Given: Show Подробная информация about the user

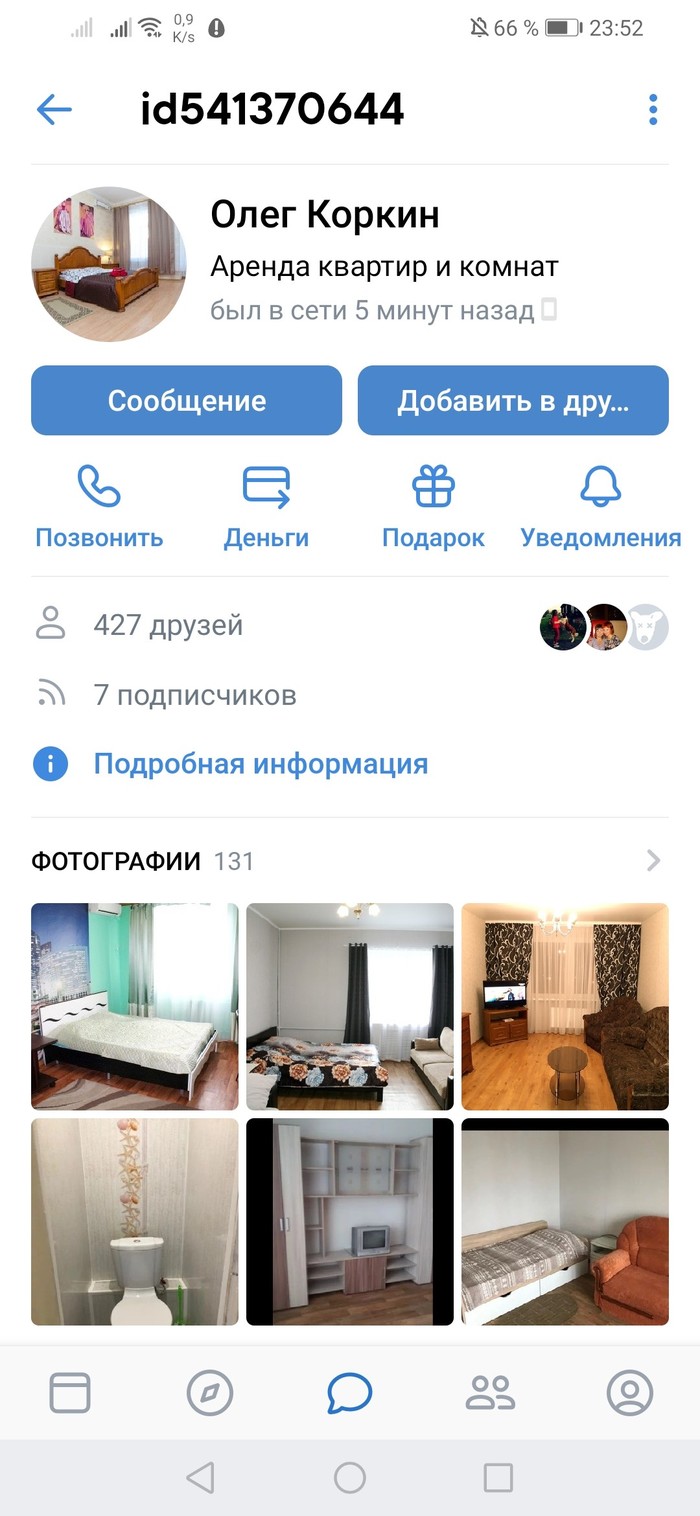Looking at the screenshot, I should click(x=260, y=765).
